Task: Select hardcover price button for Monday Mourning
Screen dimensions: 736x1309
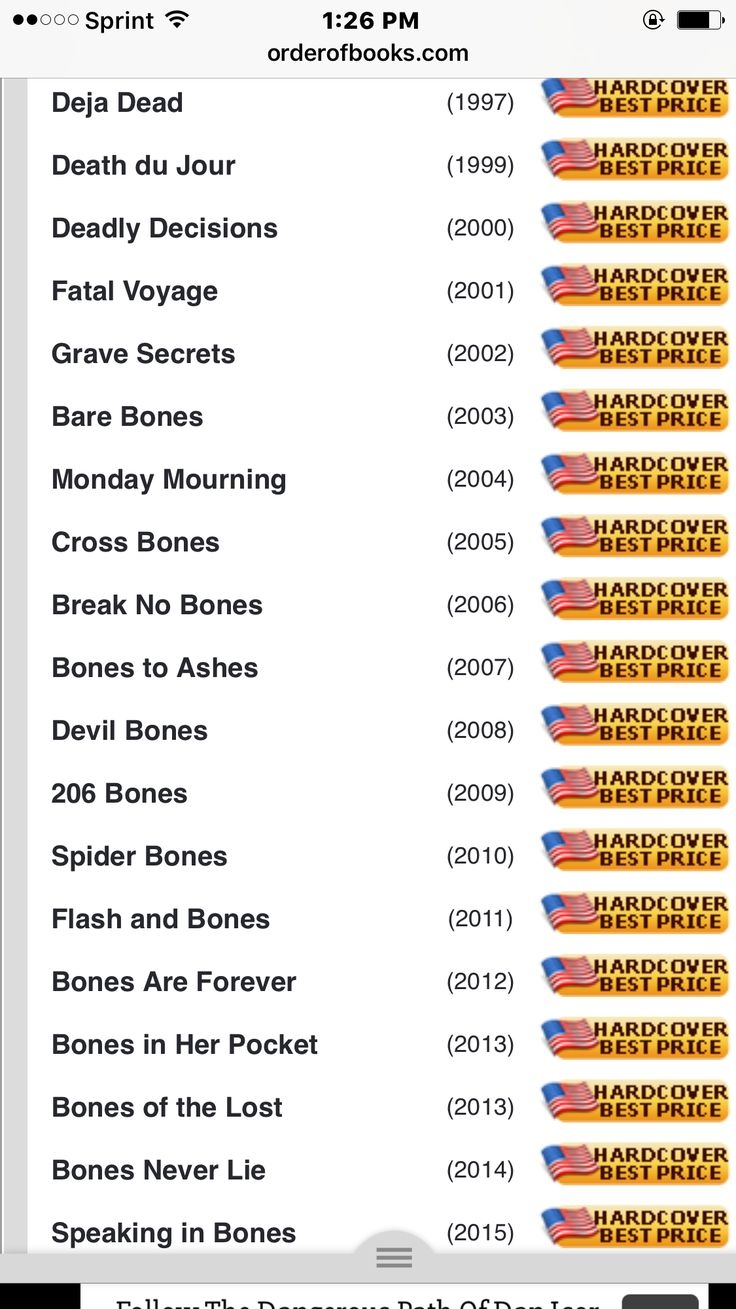Action: point(635,473)
